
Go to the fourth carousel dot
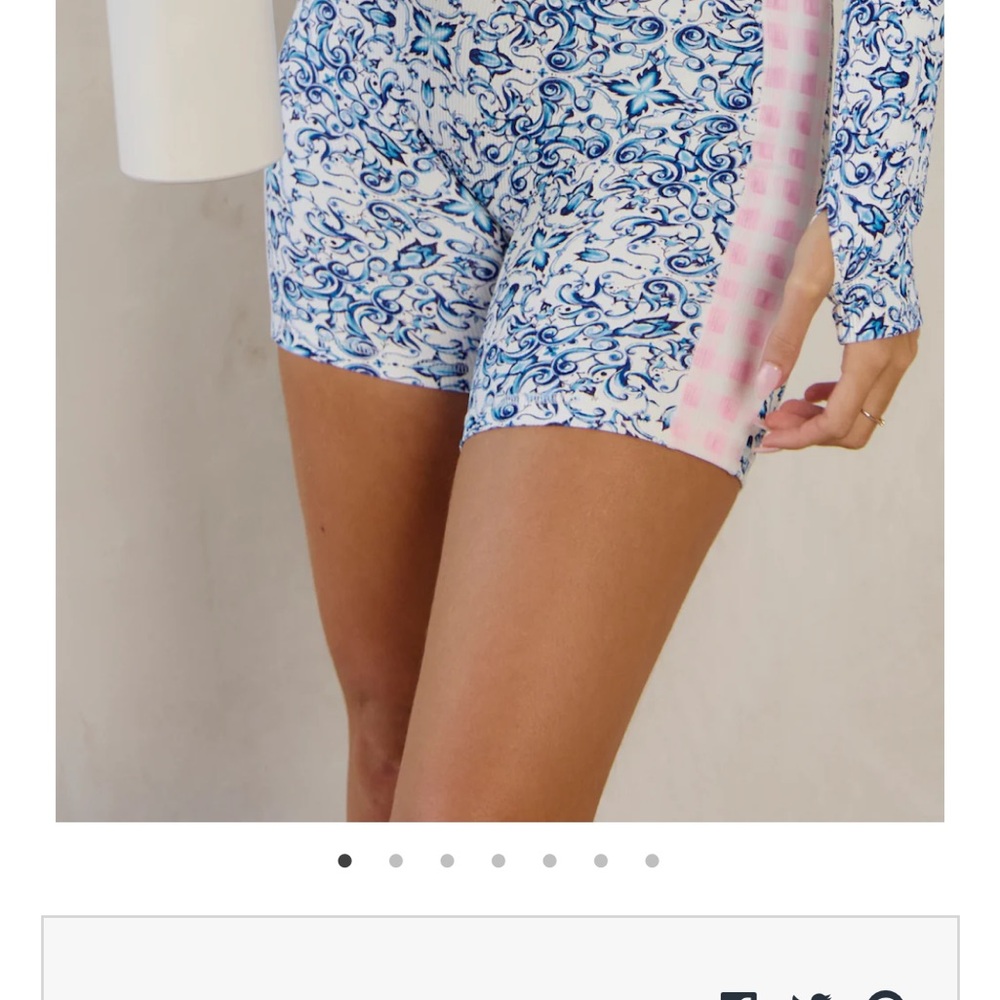click(498, 861)
